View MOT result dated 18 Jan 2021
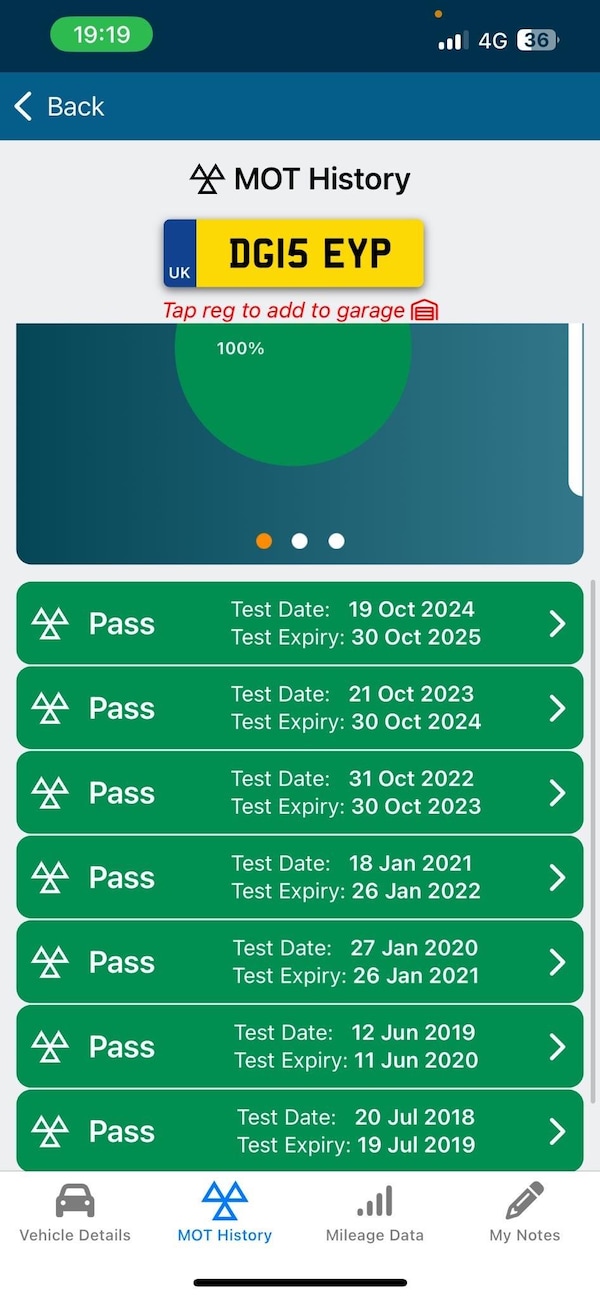This screenshot has height=1299, width=600. [x=299, y=877]
